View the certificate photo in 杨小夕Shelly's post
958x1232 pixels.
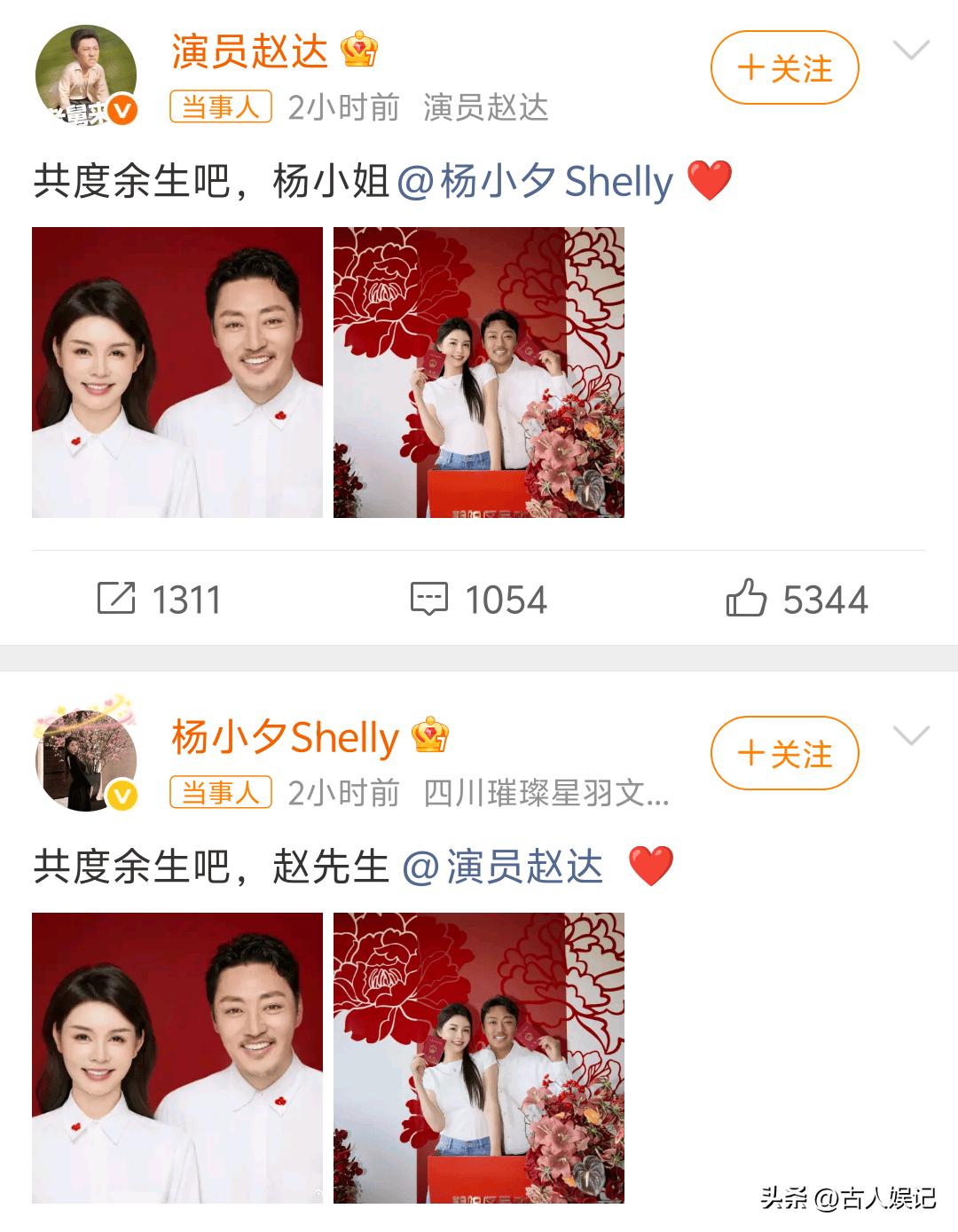point(479,1057)
